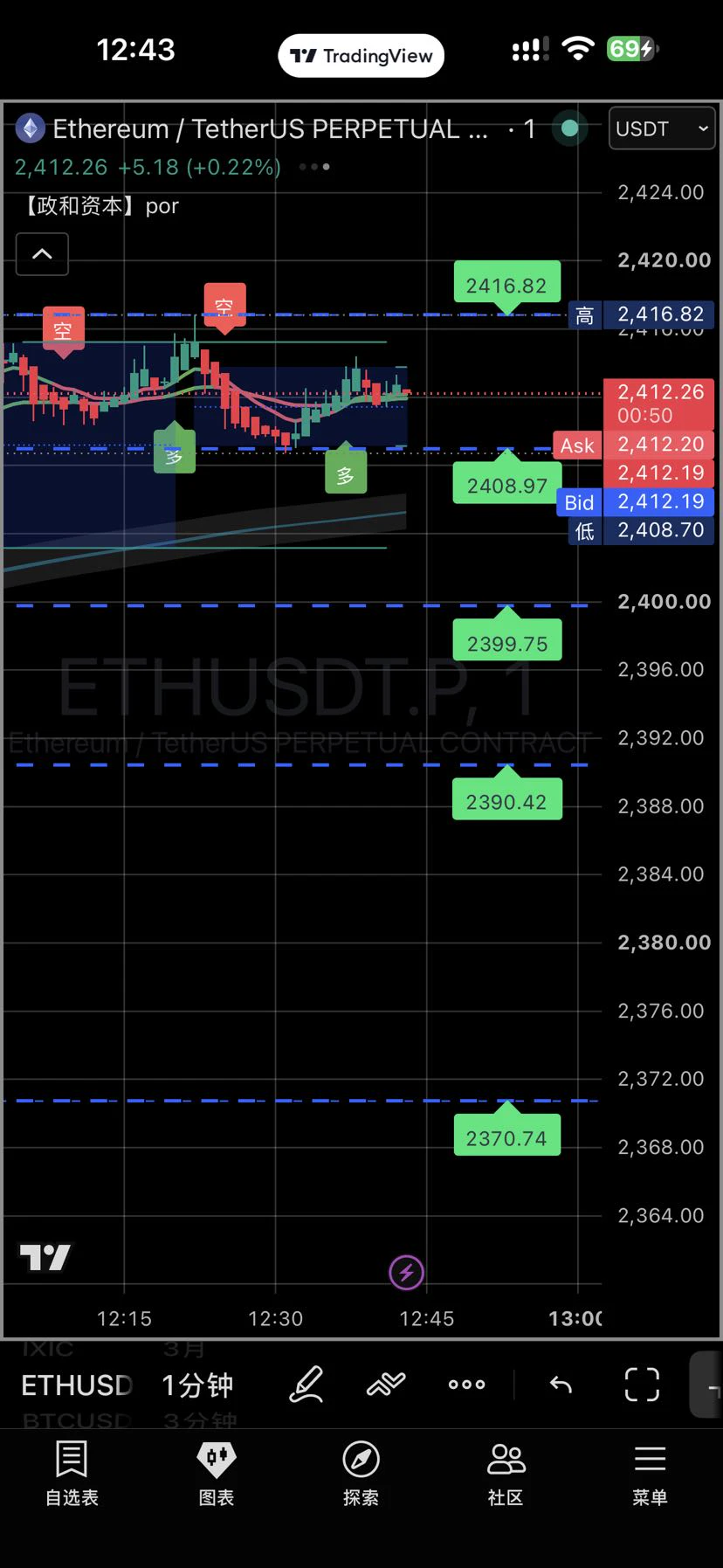
Task: Open the drawing tools pencil
Action: coord(306,1385)
